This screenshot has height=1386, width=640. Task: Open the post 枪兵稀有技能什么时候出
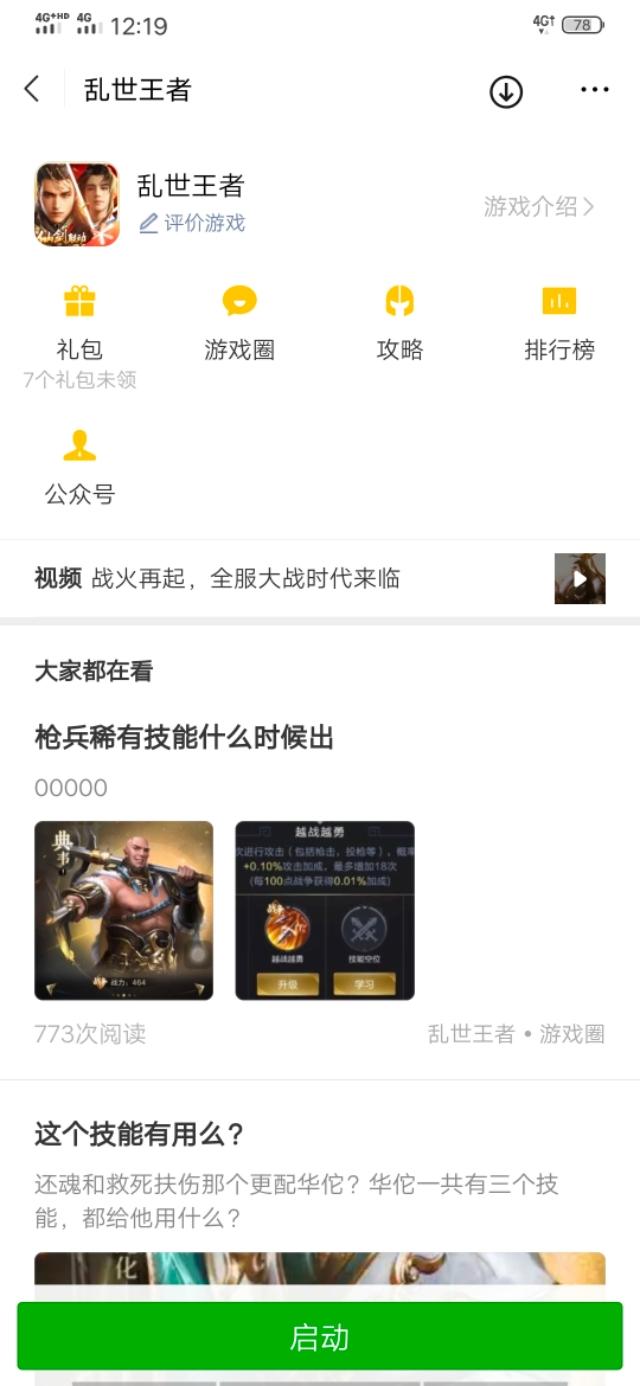coord(184,739)
